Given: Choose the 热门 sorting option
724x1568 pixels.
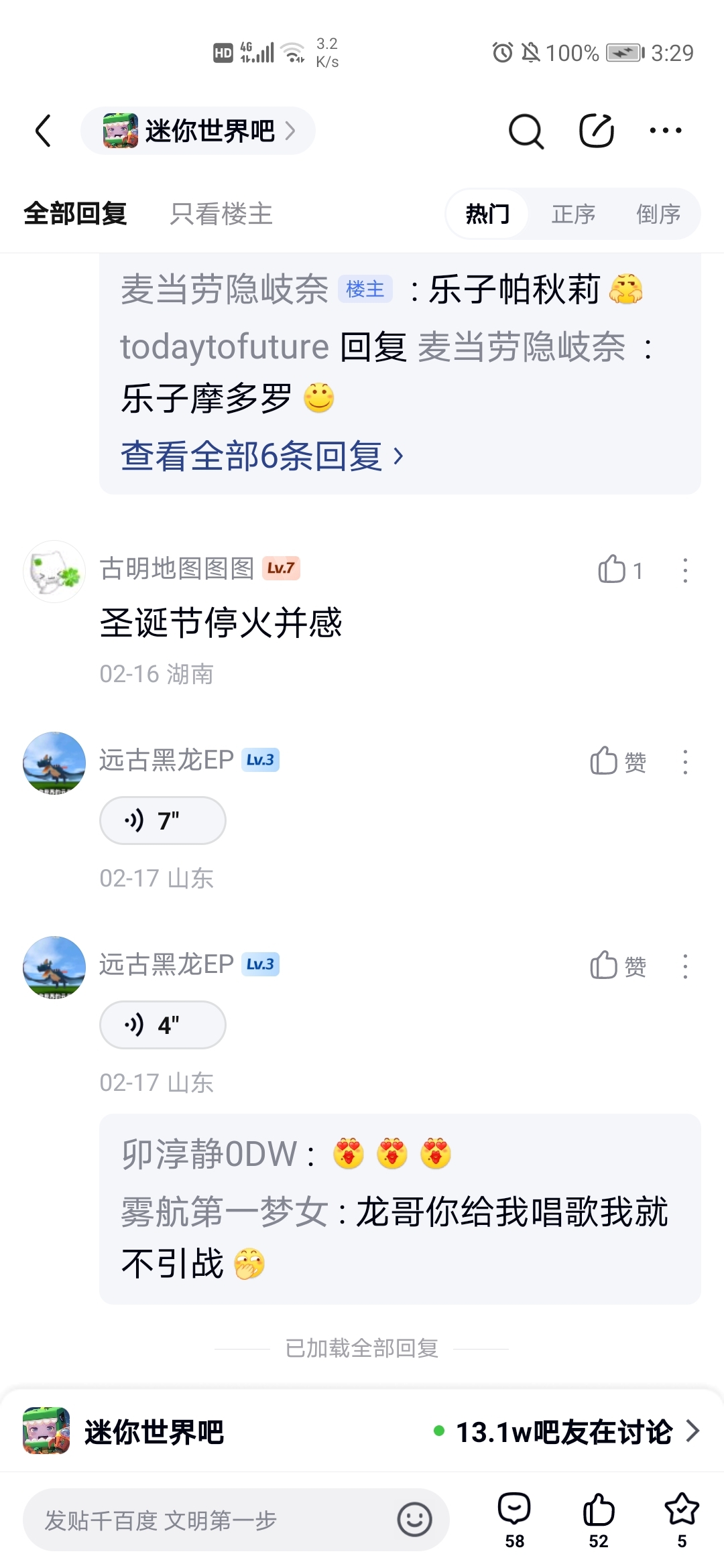Looking at the screenshot, I should tap(487, 214).
